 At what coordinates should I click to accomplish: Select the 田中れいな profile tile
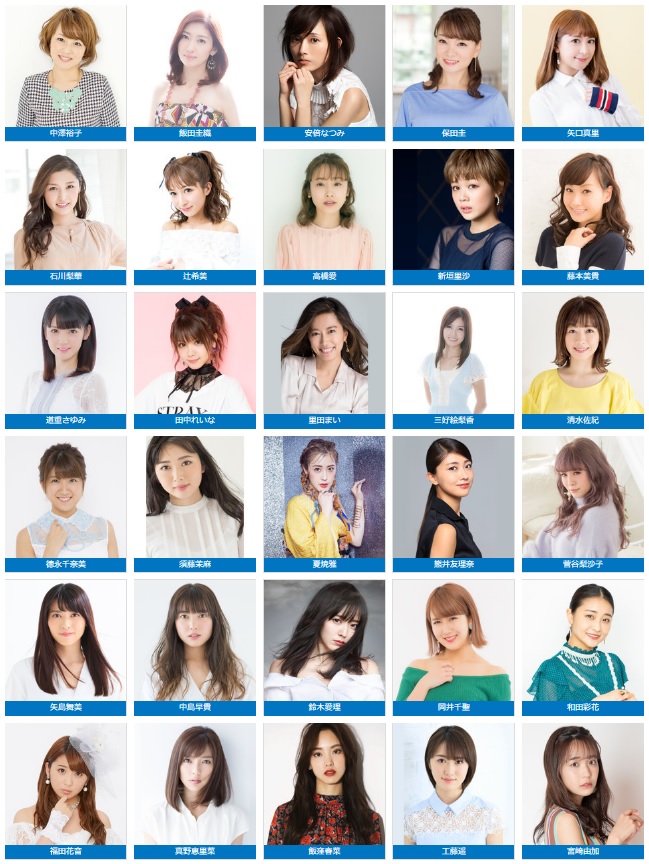click(195, 358)
